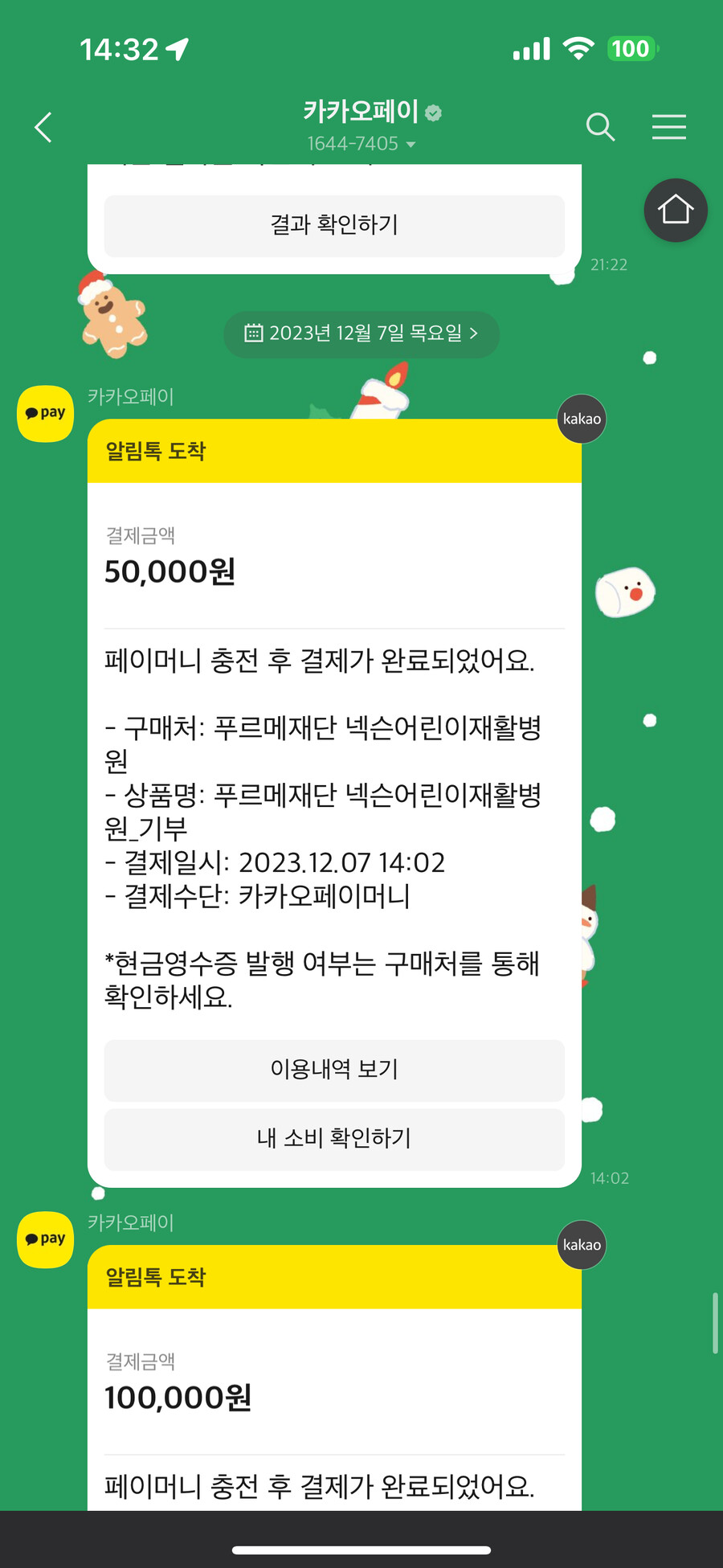Search within this chat

(x=600, y=127)
